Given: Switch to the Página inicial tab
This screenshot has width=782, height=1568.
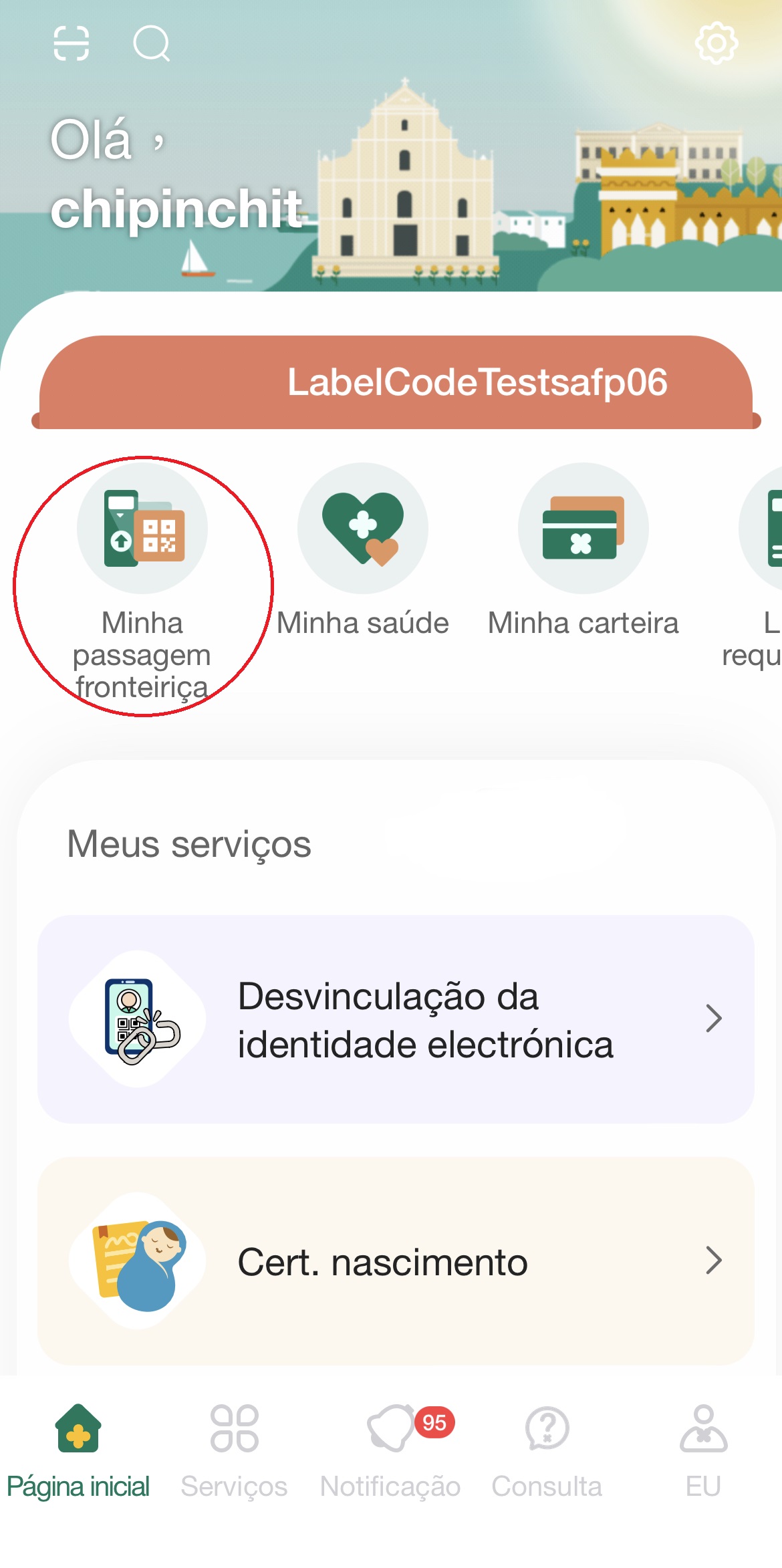Looking at the screenshot, I should coord(78,1450).
